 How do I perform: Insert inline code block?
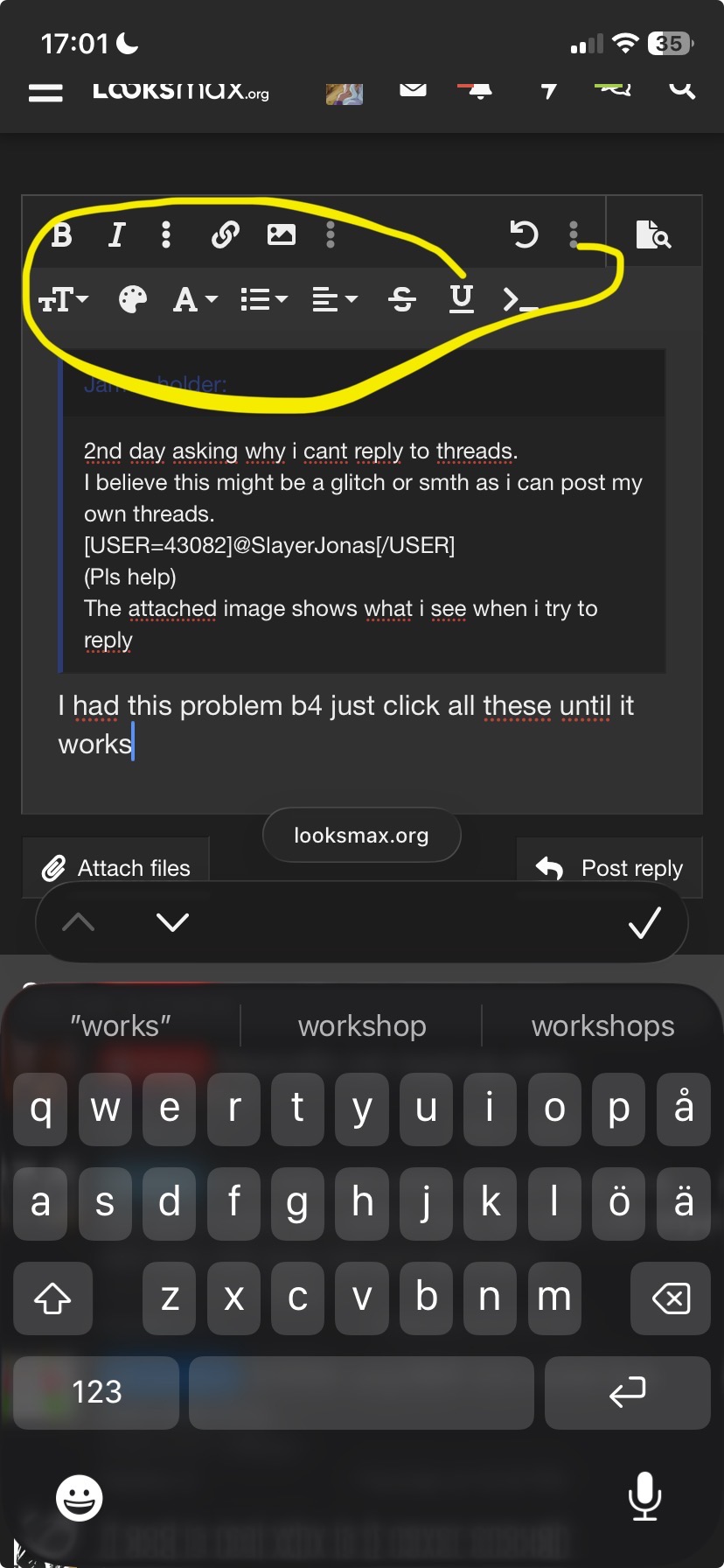[x=519, y=300]
